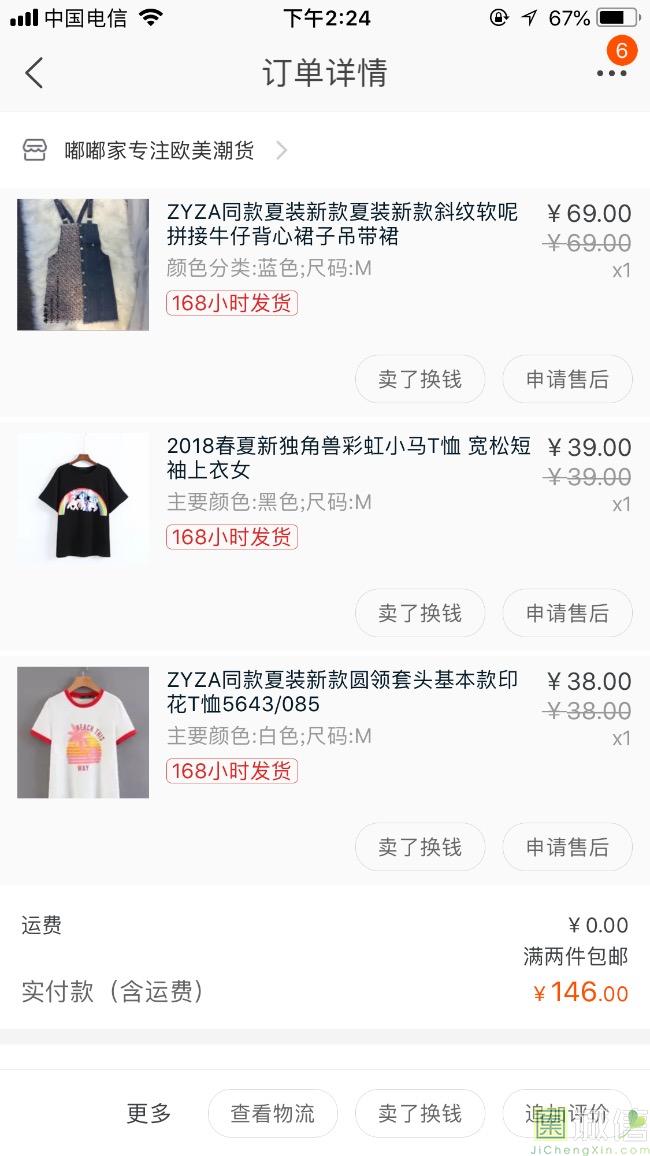Select 卖了换钱 in the bottom action bar
Viewport: 650px width, 1156px height.
[x=420, y=1113]
